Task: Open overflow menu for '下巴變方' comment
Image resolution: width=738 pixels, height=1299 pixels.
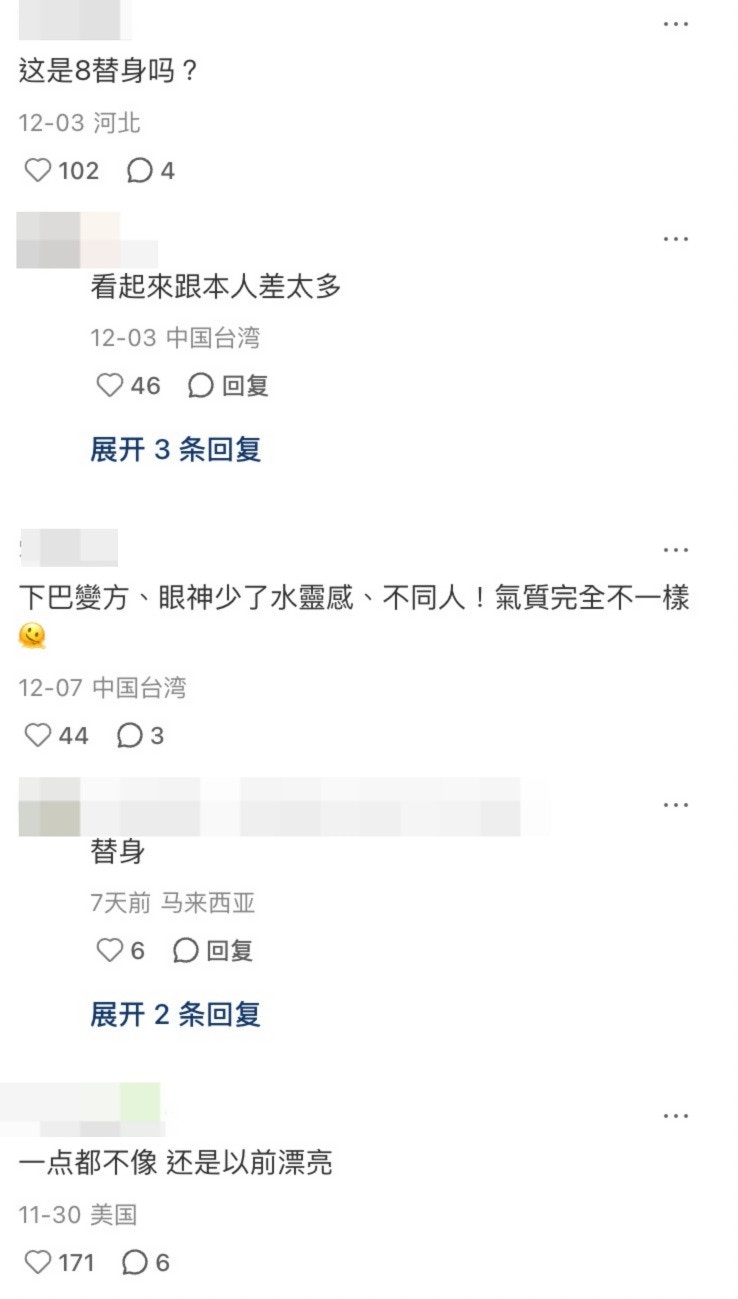Action: click(676, 550)
